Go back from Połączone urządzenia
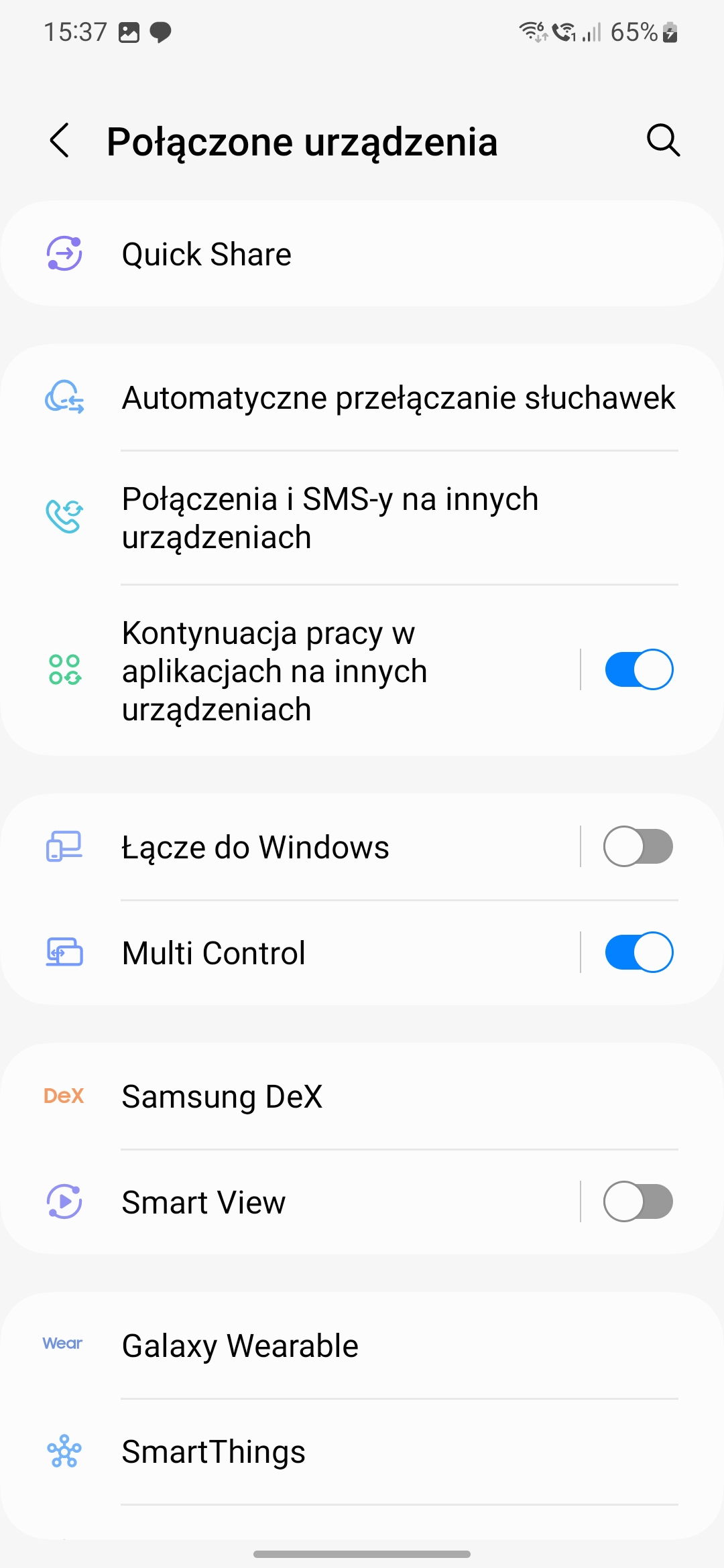This screenshot has height=1568, width=724. tap(60, 141)
